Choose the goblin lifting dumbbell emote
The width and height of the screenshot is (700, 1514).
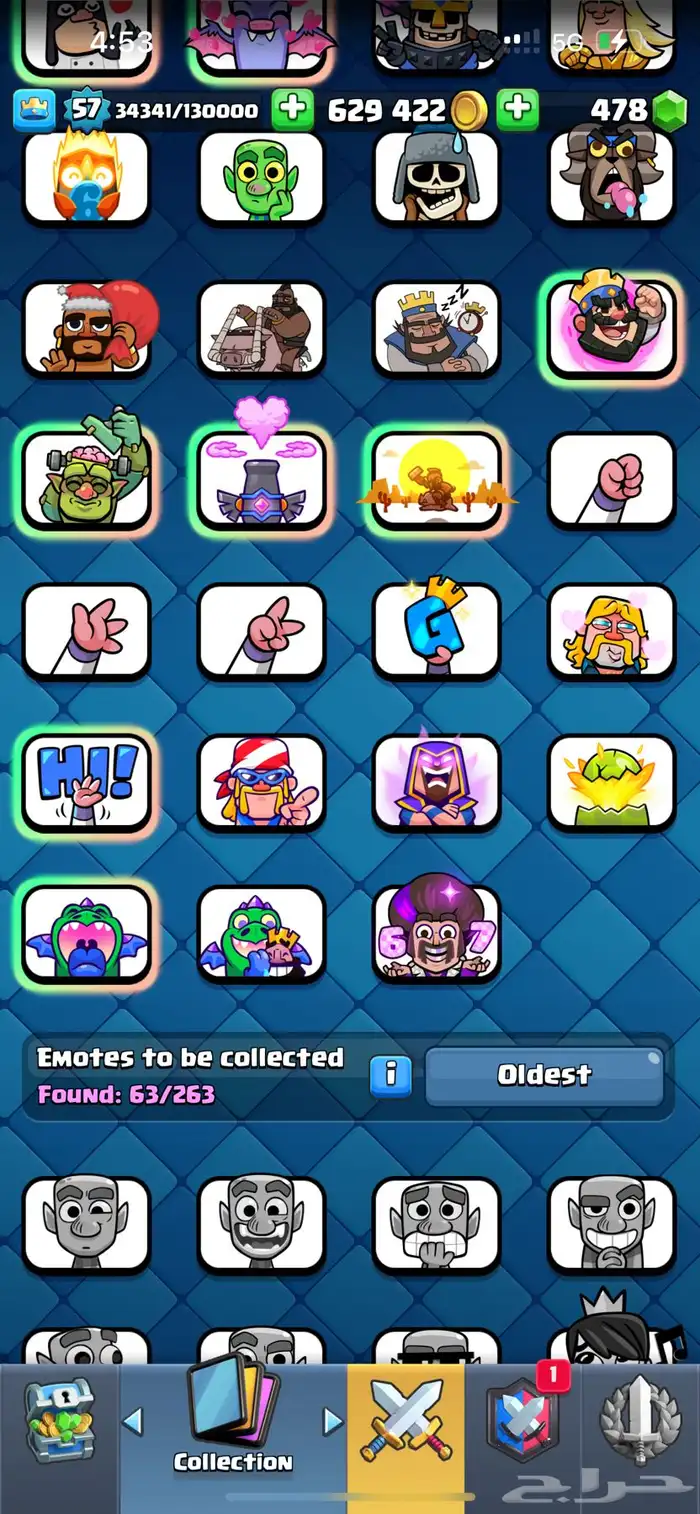pos(86,480)
